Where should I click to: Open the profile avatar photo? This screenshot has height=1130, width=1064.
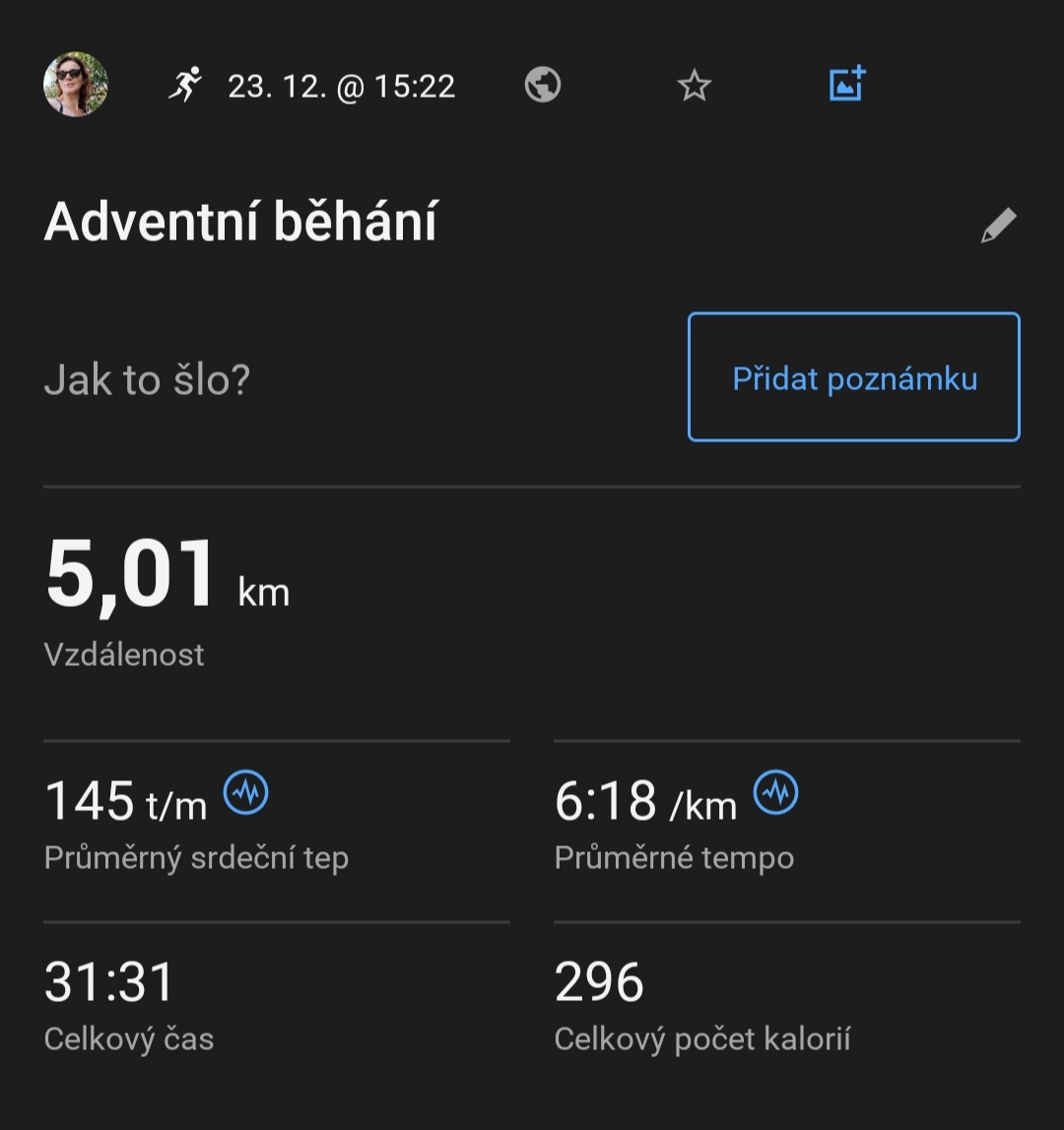point(76,85)
